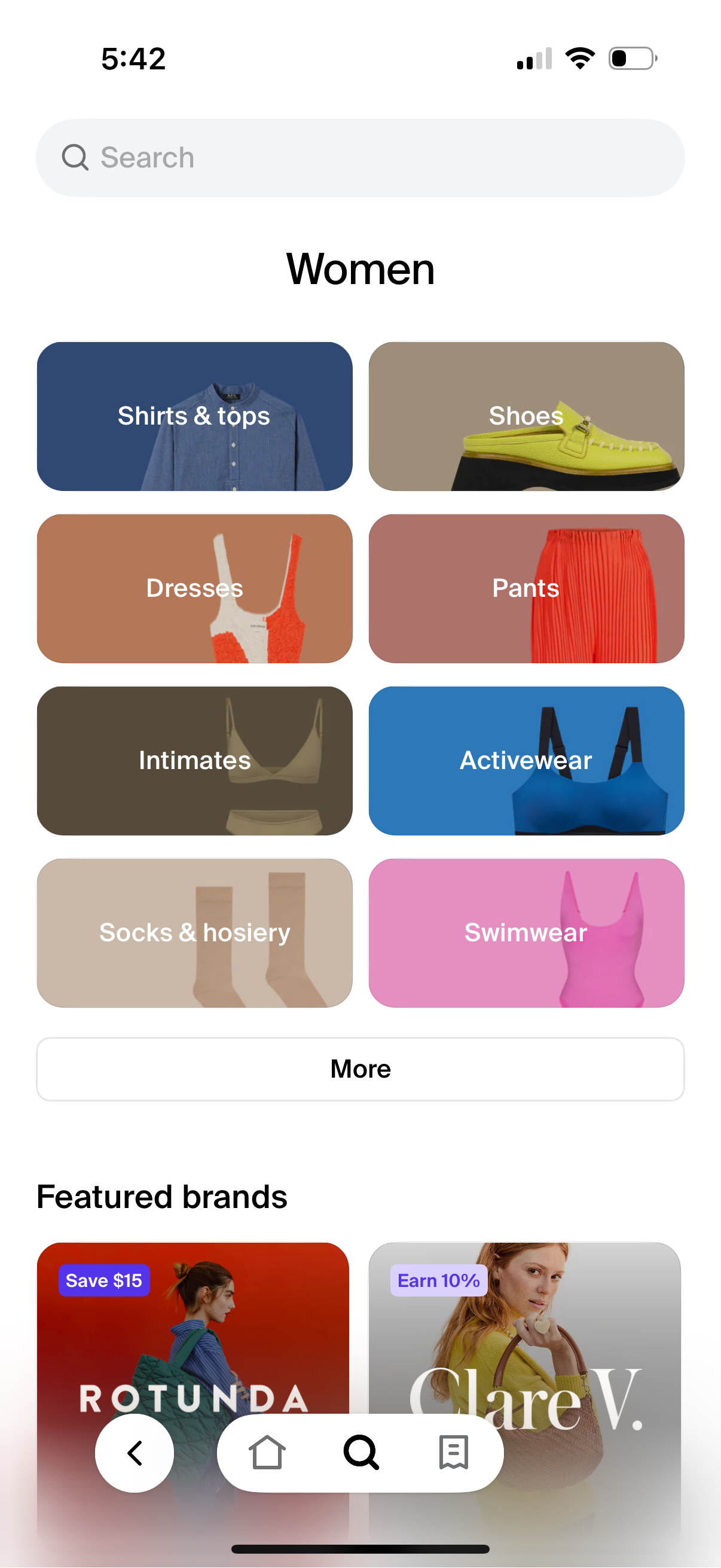Open the orders receipt icon in bottom navigation

452,1453
